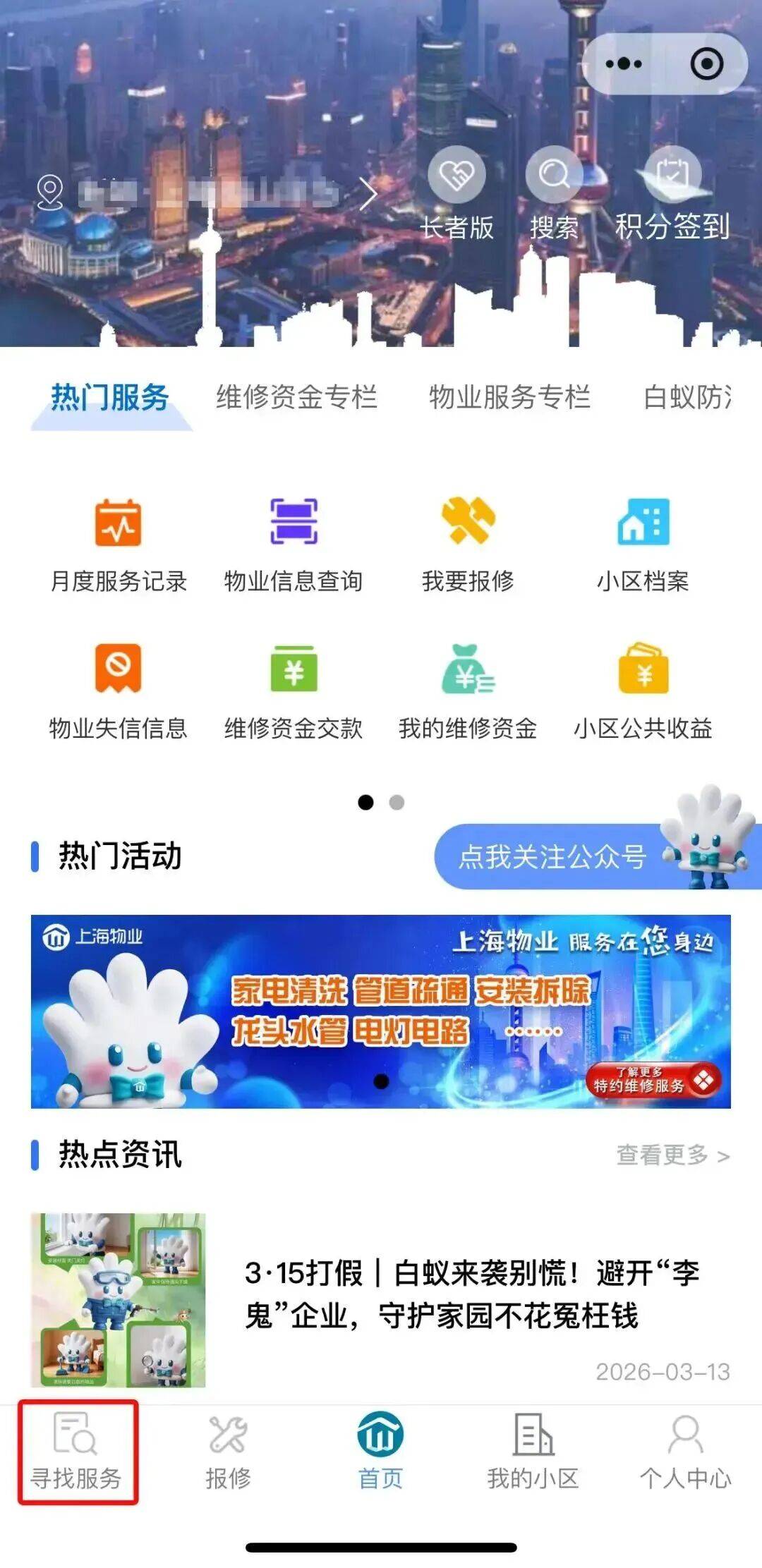Tap 积分签到 to check in

pos(672,194)
